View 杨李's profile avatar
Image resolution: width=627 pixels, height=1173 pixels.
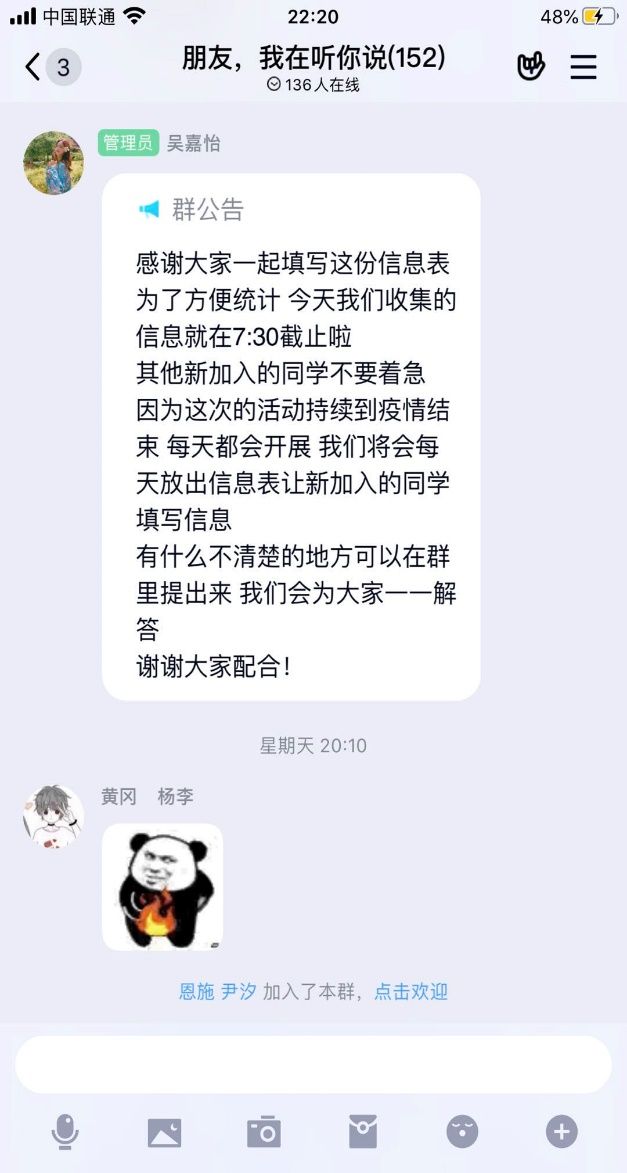click(53, 816)
